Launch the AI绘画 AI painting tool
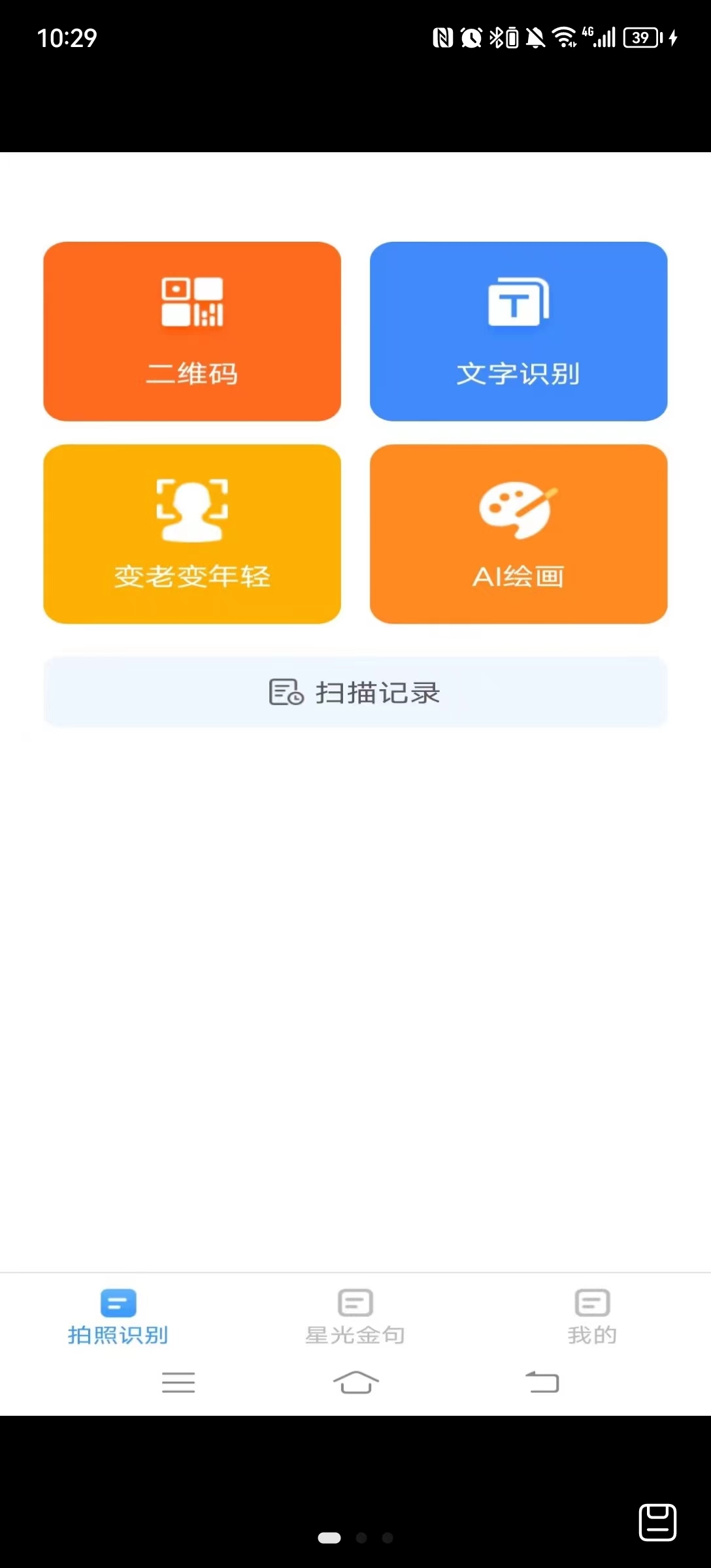 click(x=518, y=534)
